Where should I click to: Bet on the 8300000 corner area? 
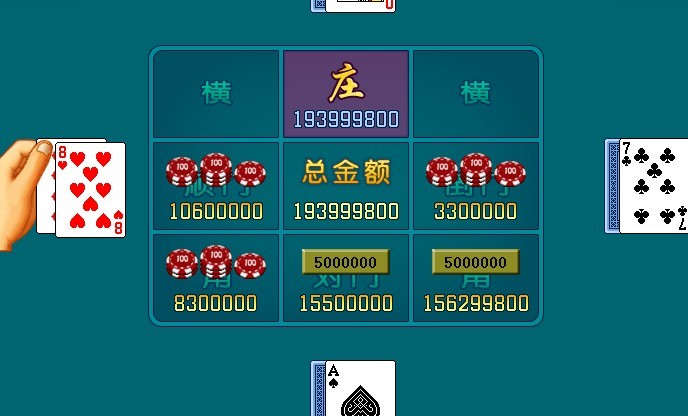[x=215, y=277]
